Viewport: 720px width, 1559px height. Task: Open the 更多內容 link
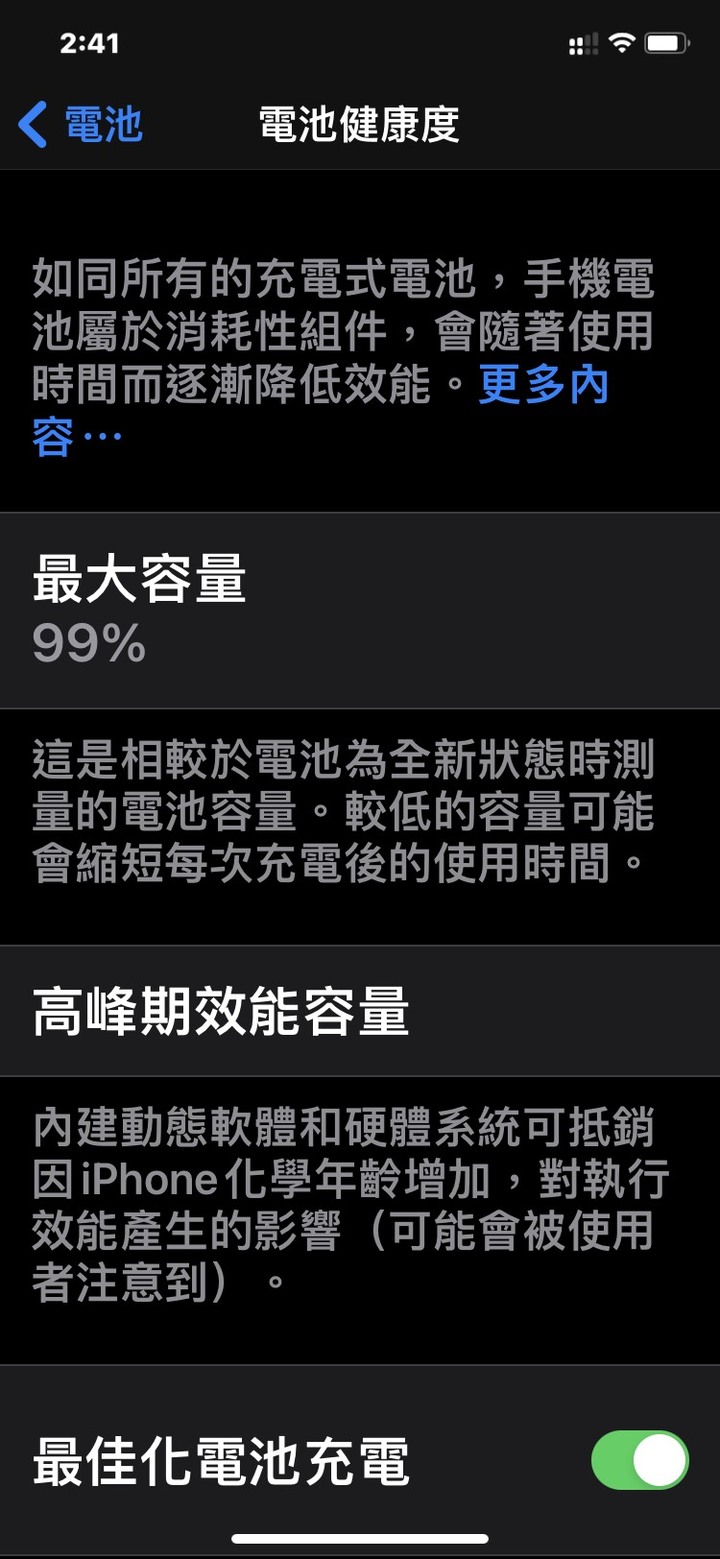point(543,386)
